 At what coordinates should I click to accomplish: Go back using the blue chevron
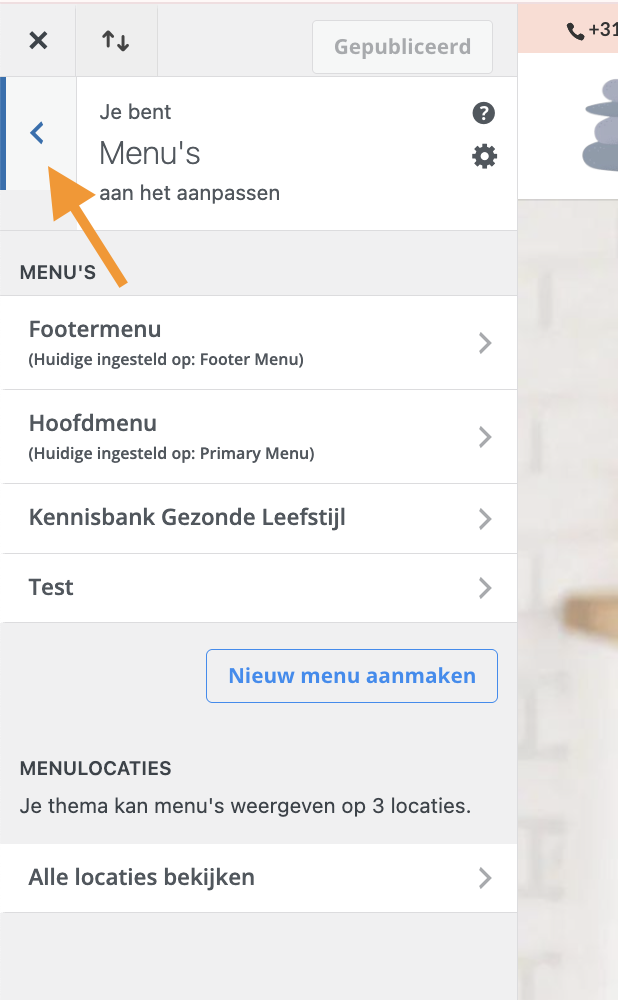tap(38, 133)
